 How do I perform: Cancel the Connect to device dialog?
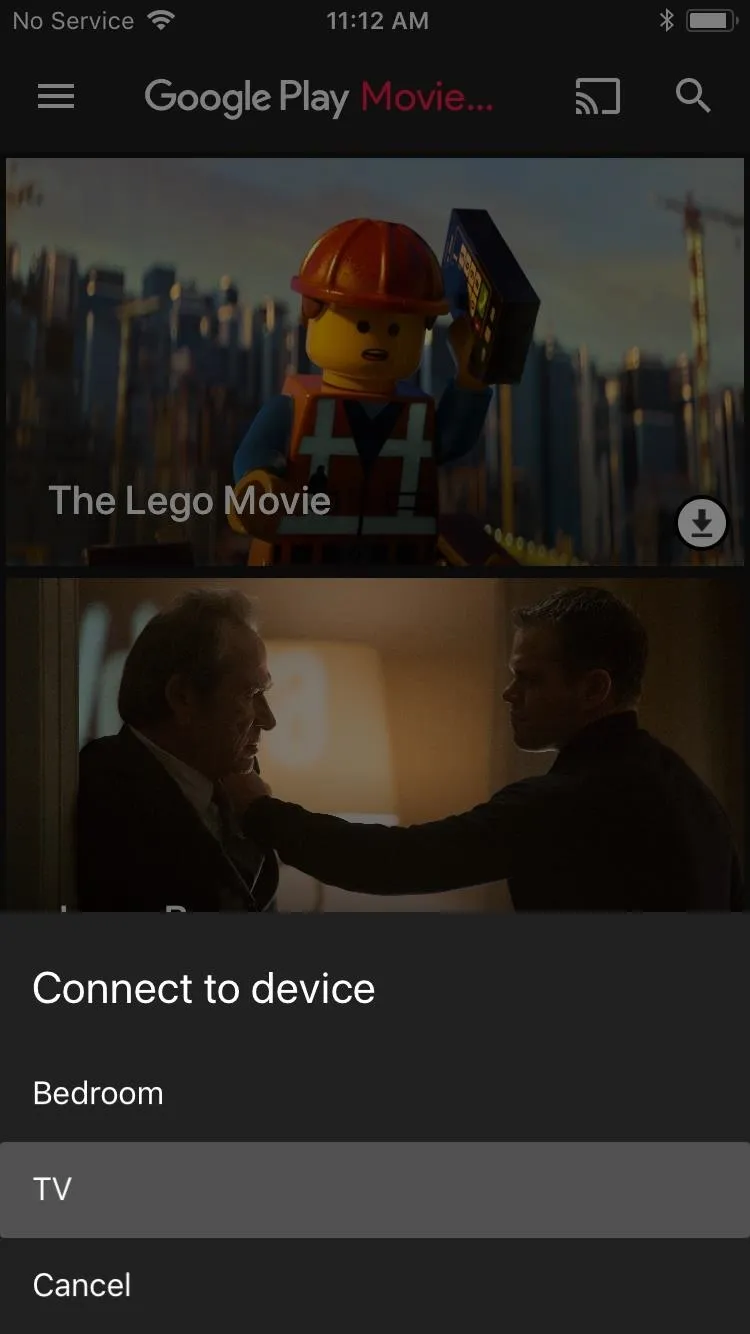click(x=375, y=1285)
